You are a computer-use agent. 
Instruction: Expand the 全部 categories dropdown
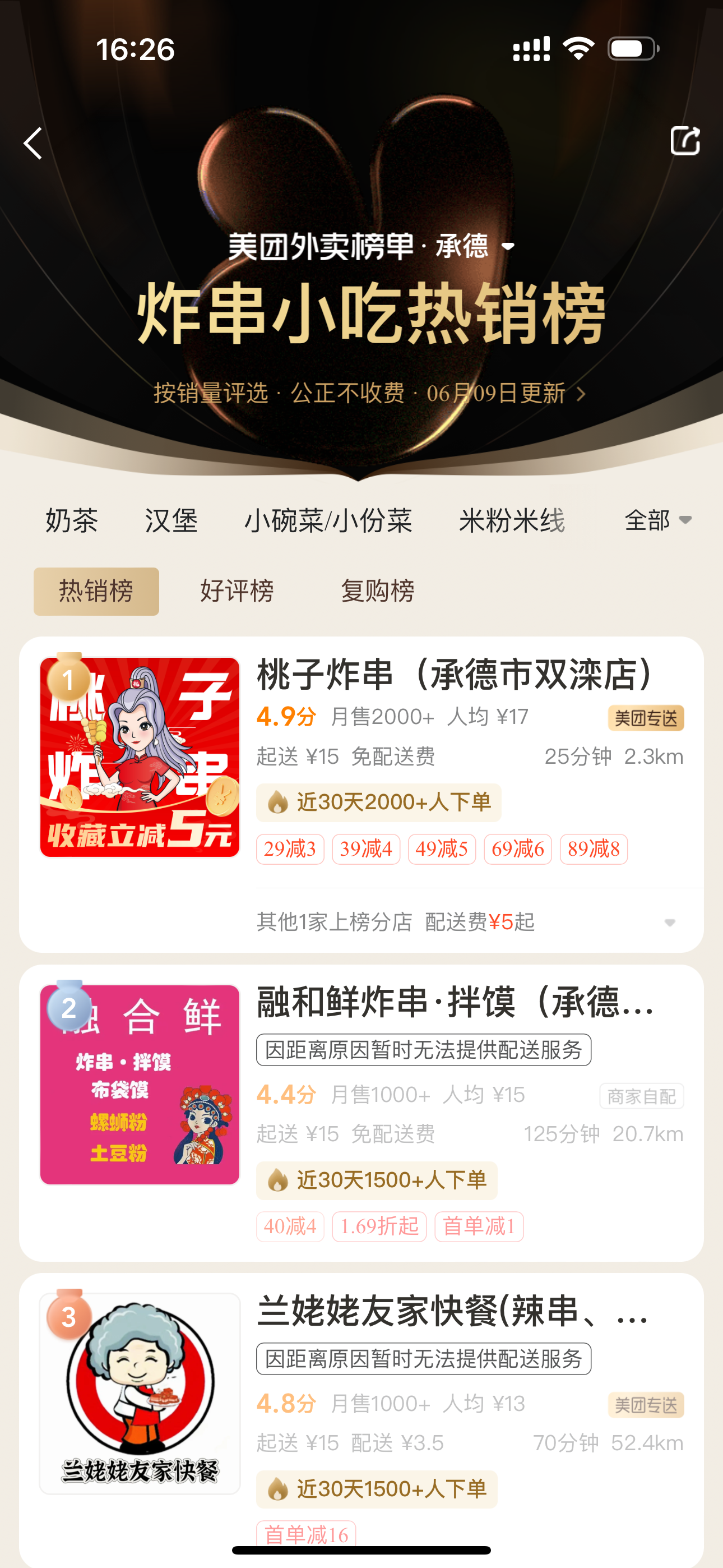[657, 520]
